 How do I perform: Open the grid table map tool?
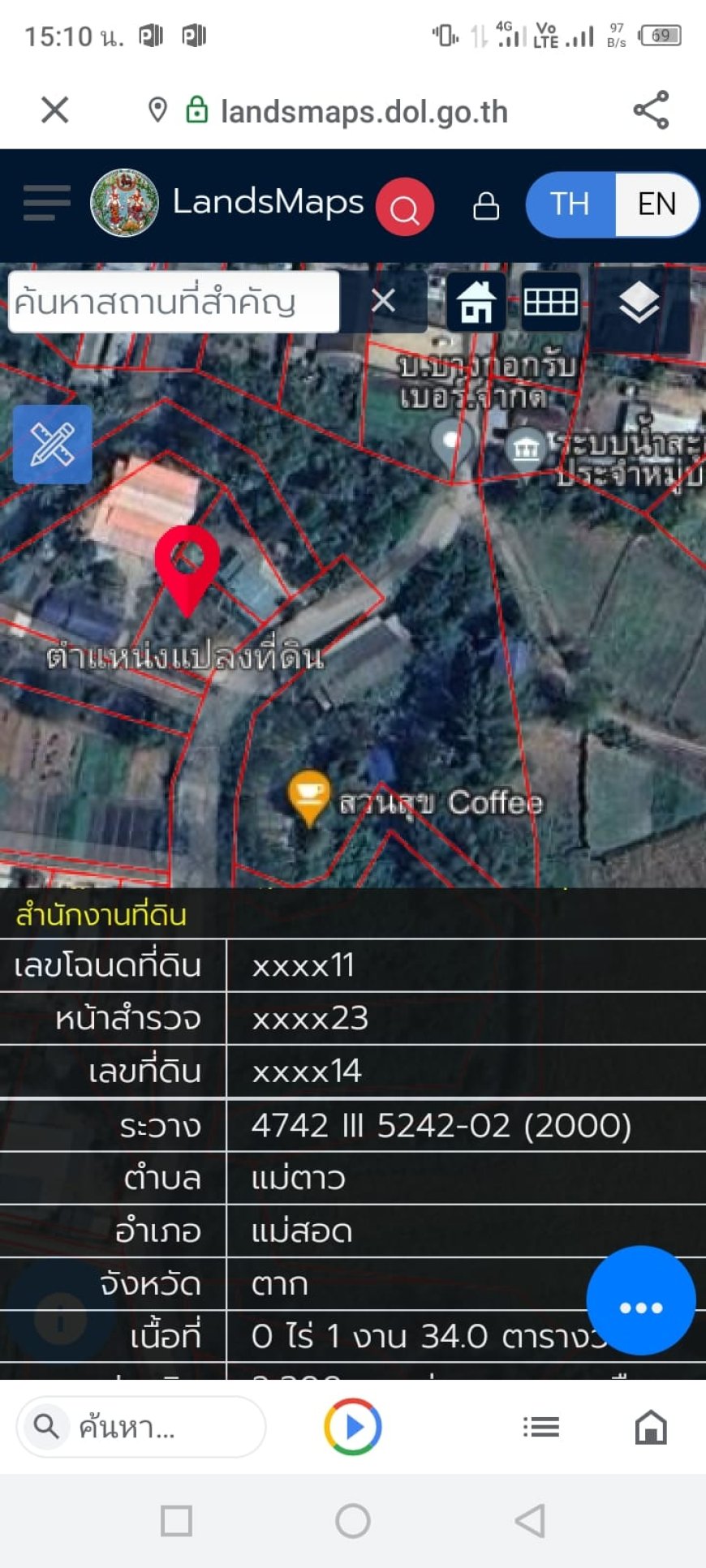coord(550,302)
